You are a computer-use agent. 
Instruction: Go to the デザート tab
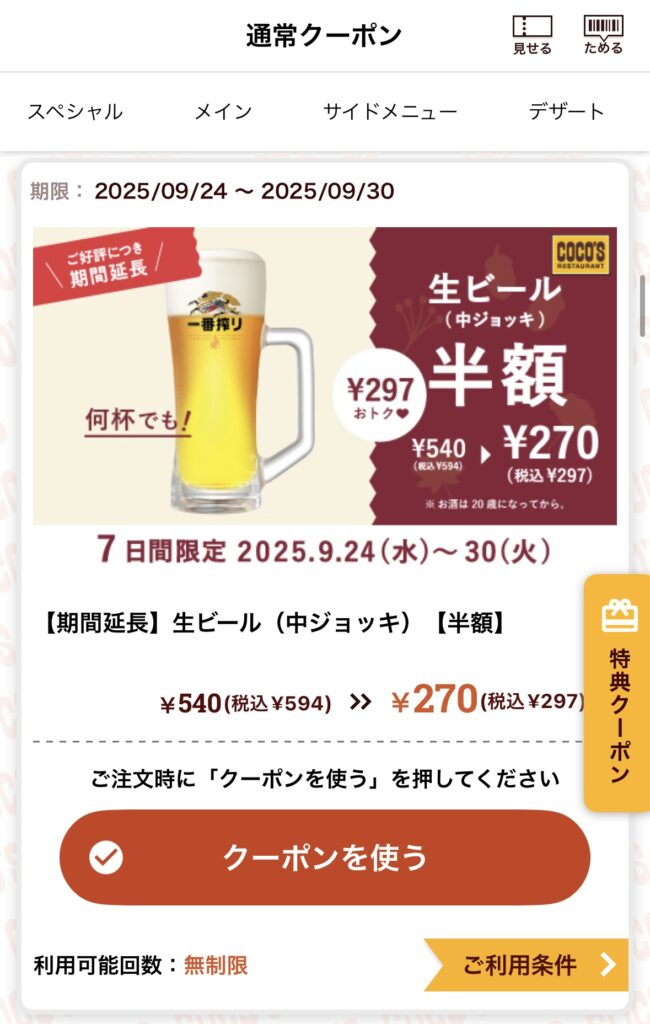coord(566,112)
